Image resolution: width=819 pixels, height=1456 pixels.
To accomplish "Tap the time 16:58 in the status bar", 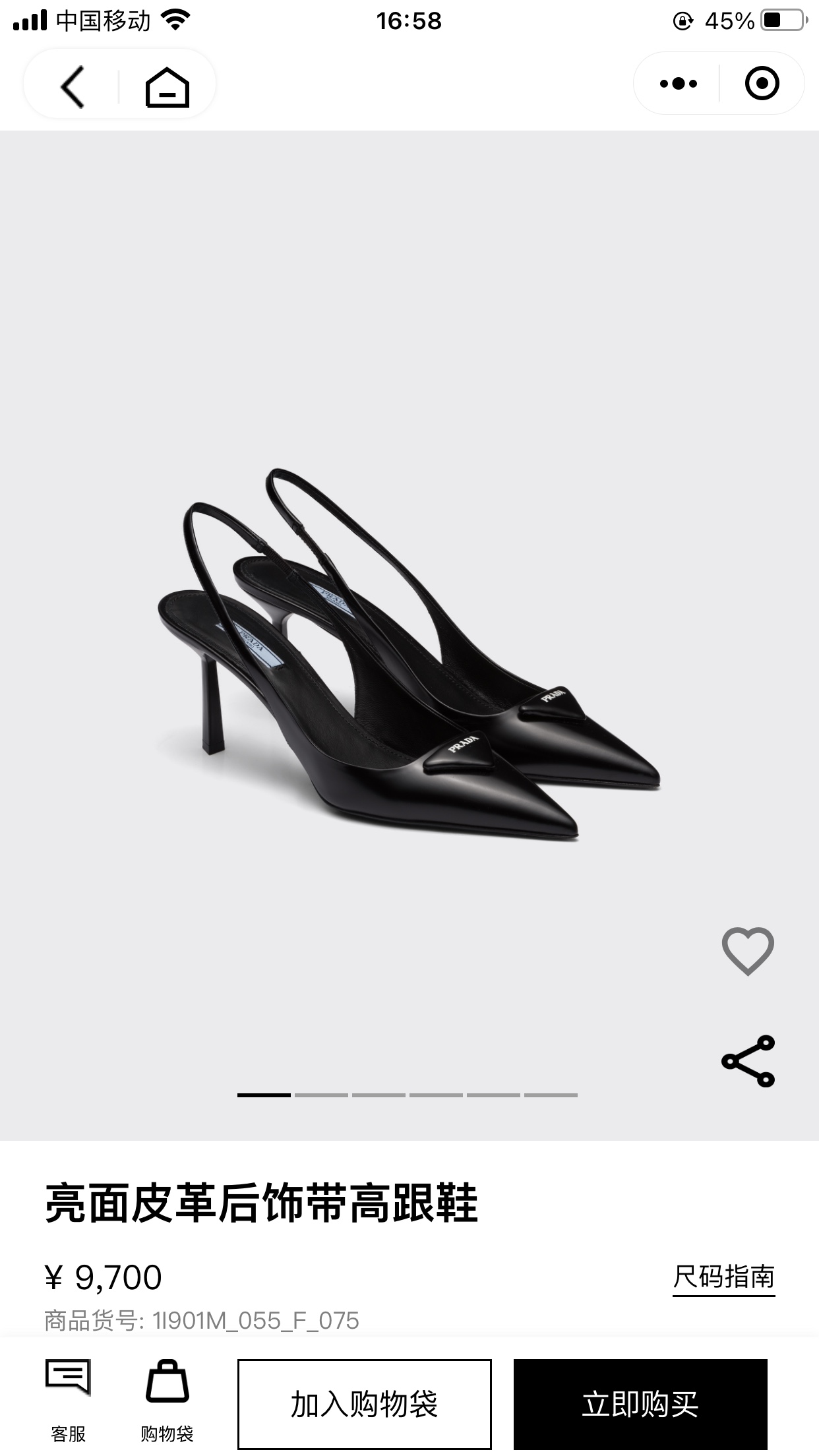I will 409,20.
